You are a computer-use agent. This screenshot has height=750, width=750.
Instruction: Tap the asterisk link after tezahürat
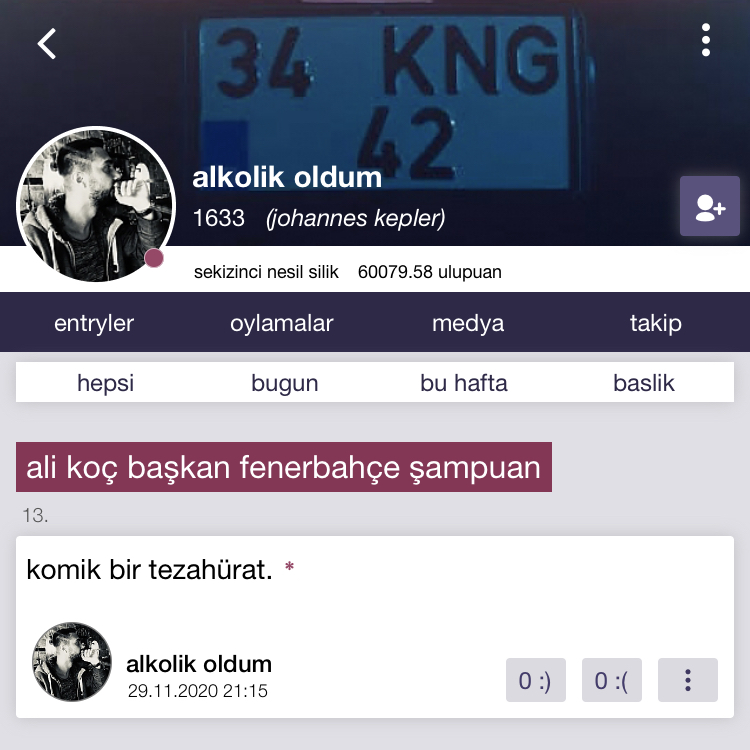290,568
